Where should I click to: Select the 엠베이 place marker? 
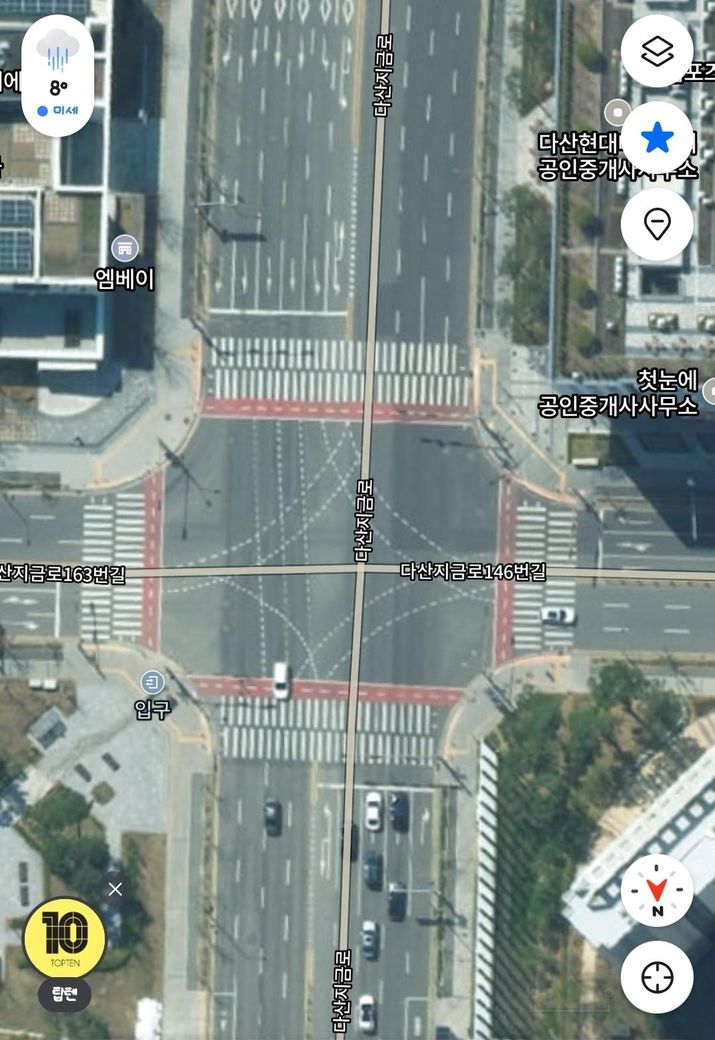coord(125,247)
